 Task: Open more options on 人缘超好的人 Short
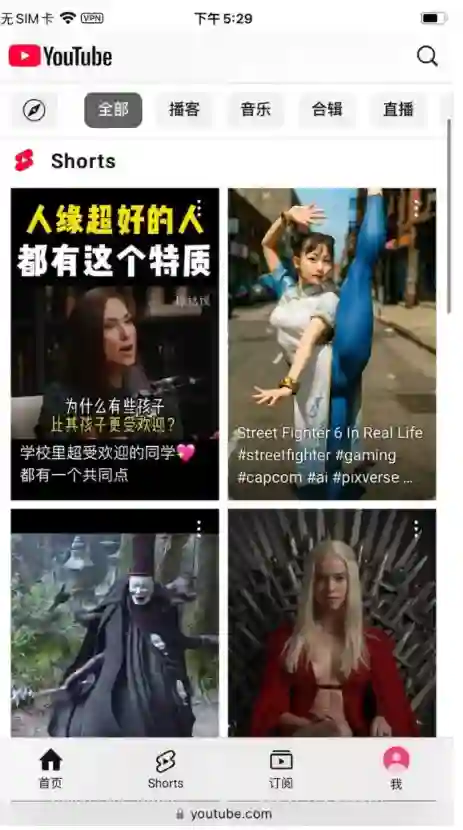199,208
